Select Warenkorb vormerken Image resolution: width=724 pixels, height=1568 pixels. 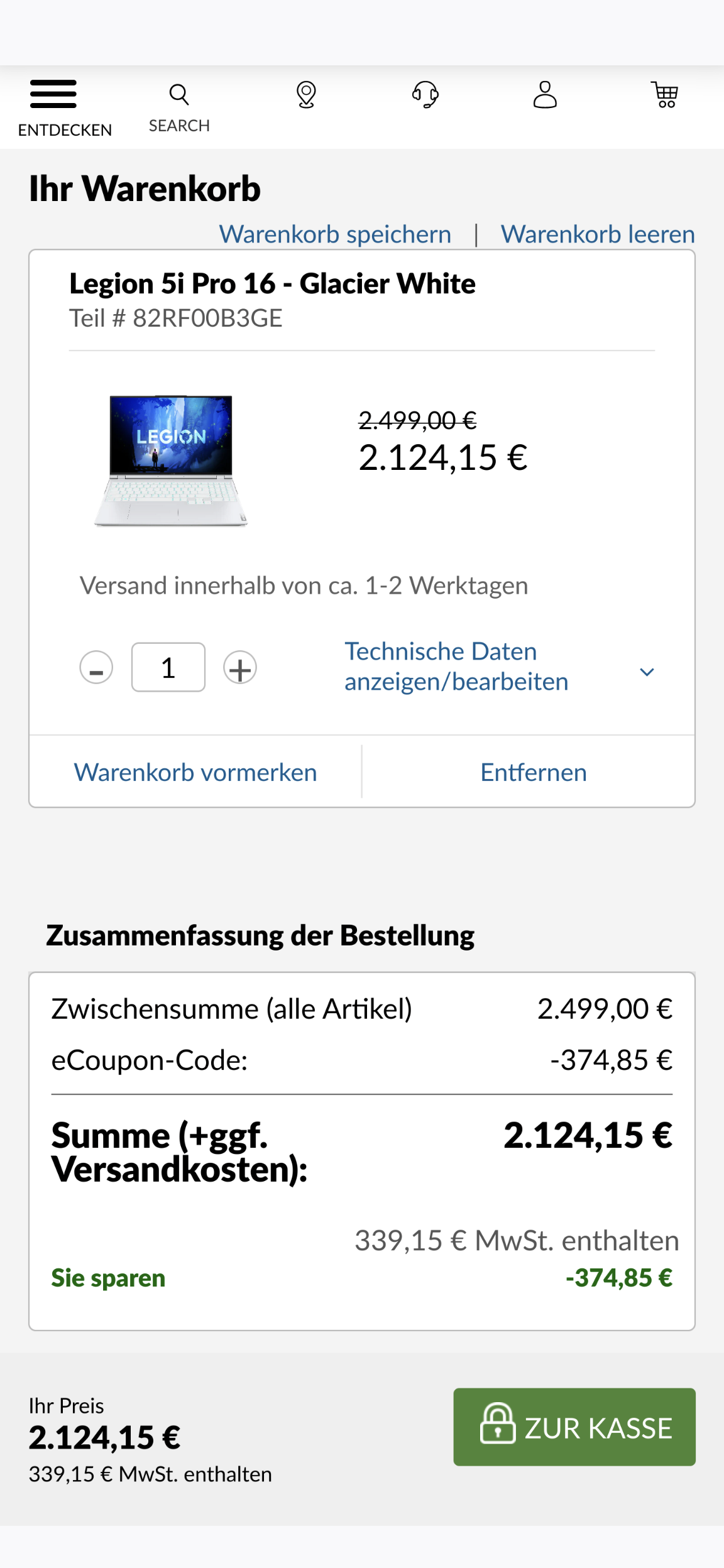tap(195, 773)
